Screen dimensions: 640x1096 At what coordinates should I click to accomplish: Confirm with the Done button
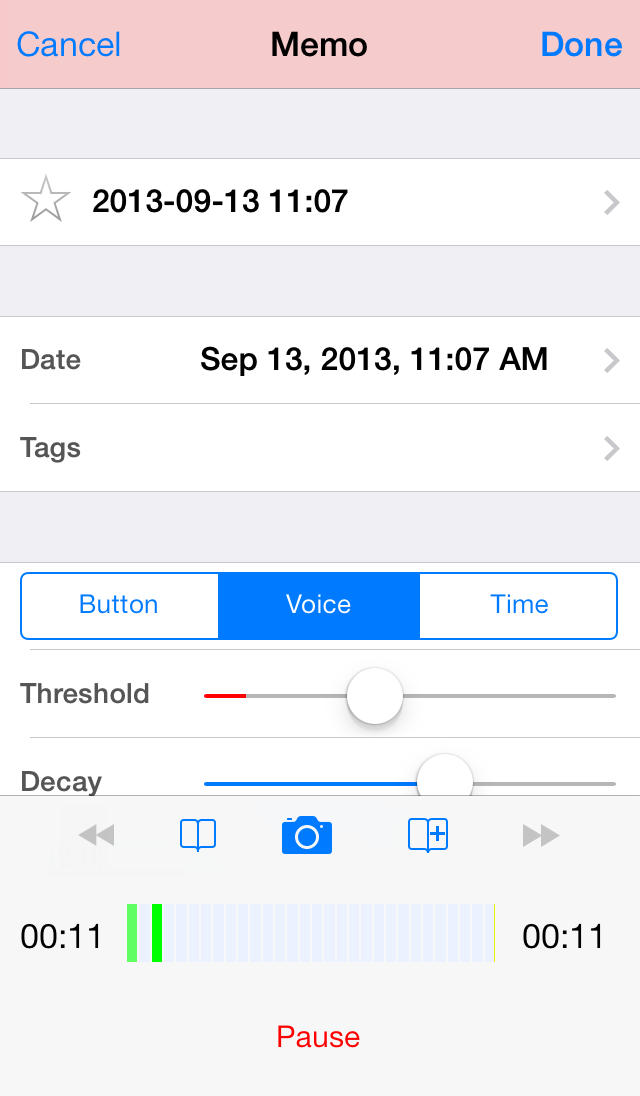pyautogui.click(x=581, y=45)
